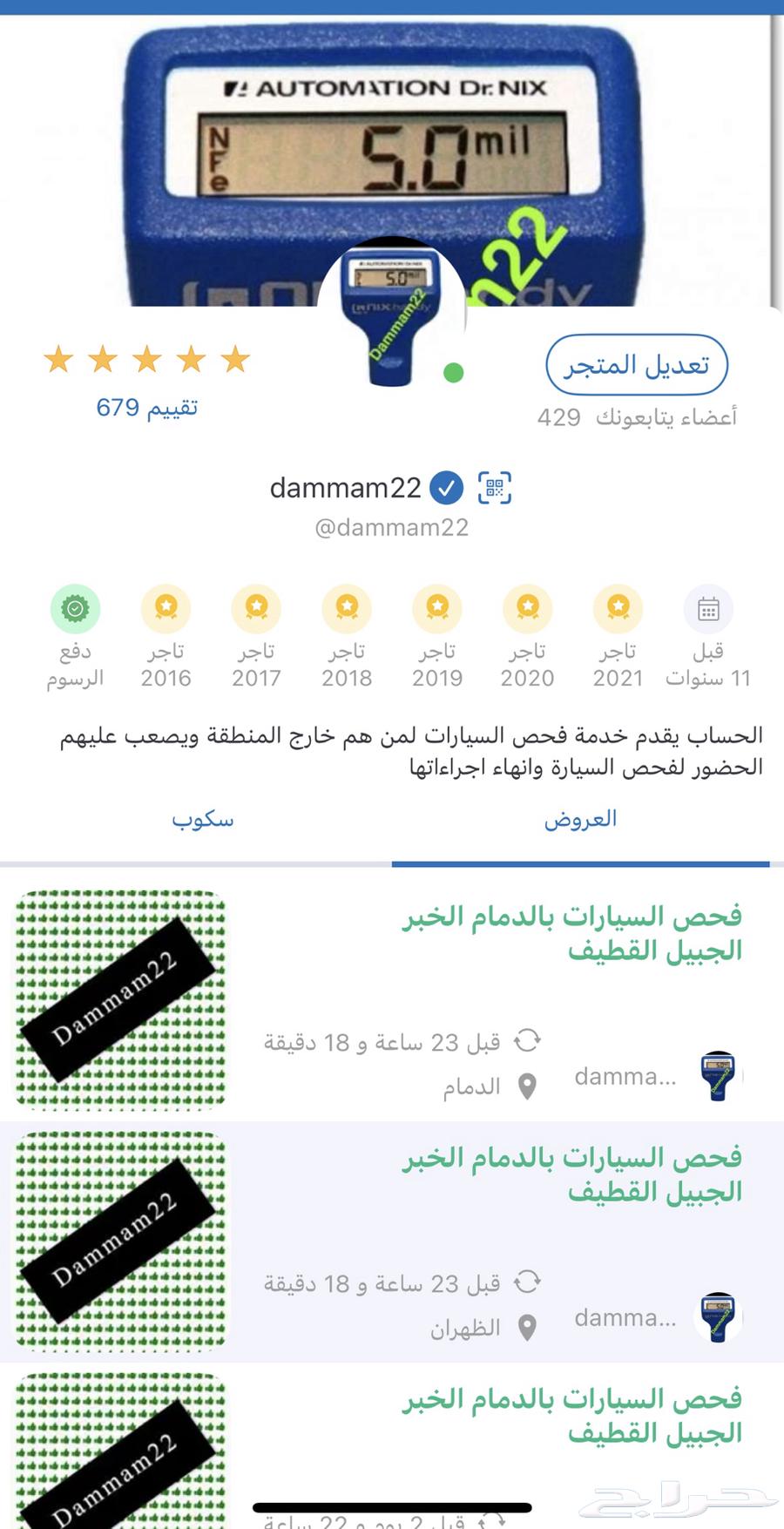
Task: Switch to the سكوب tab
Action: point(202,820)
